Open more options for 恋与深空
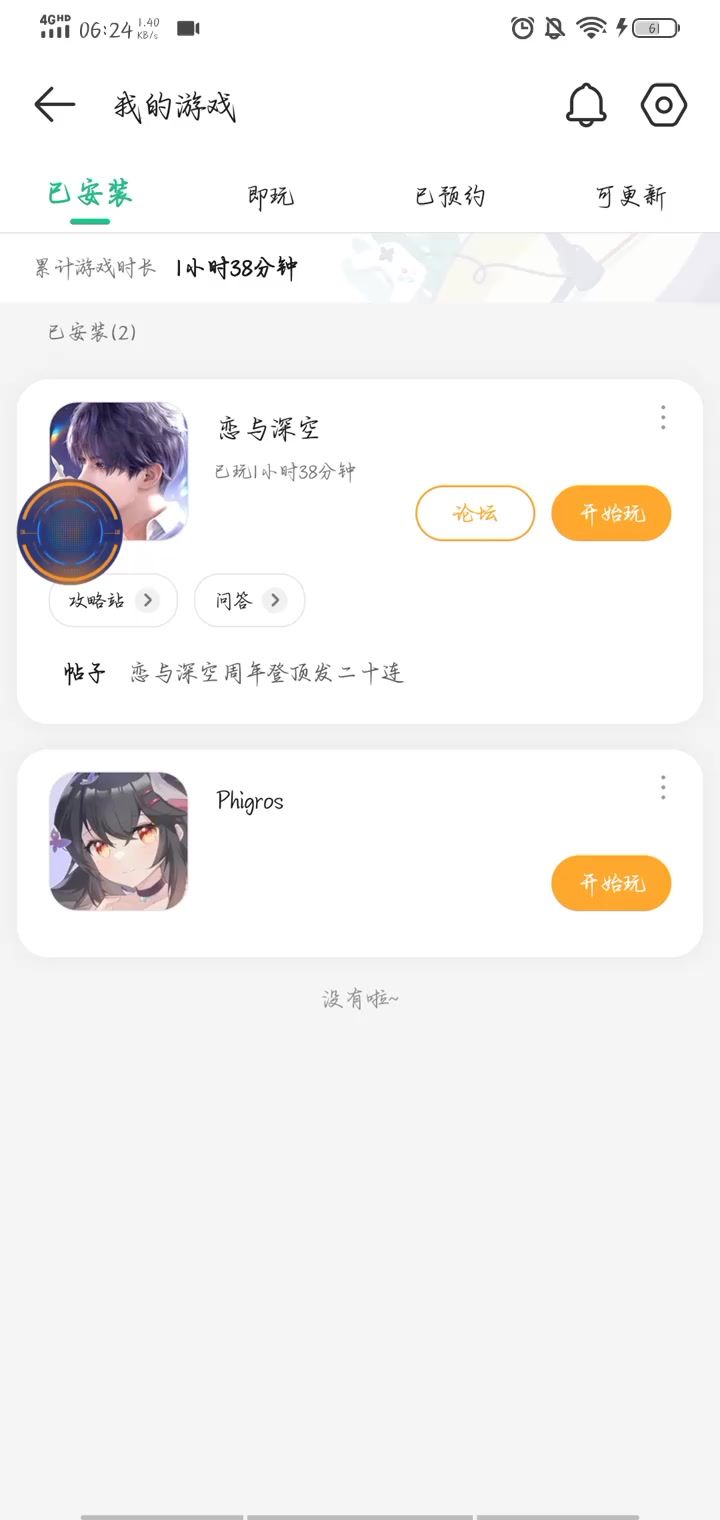 tap(663, 418)
